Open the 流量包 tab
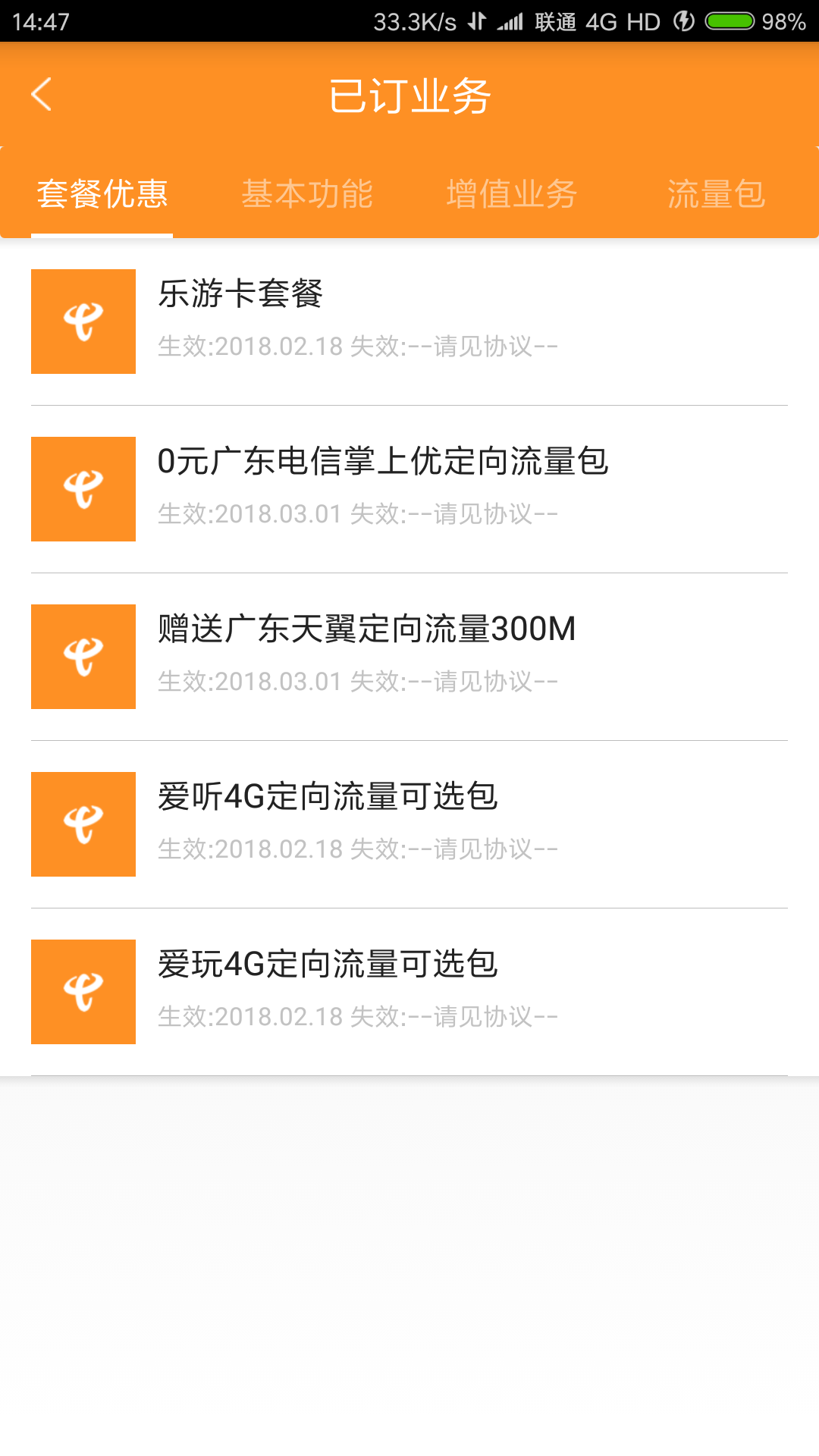The height and width of the screenshot is (1456, 819). coord(717,194)
